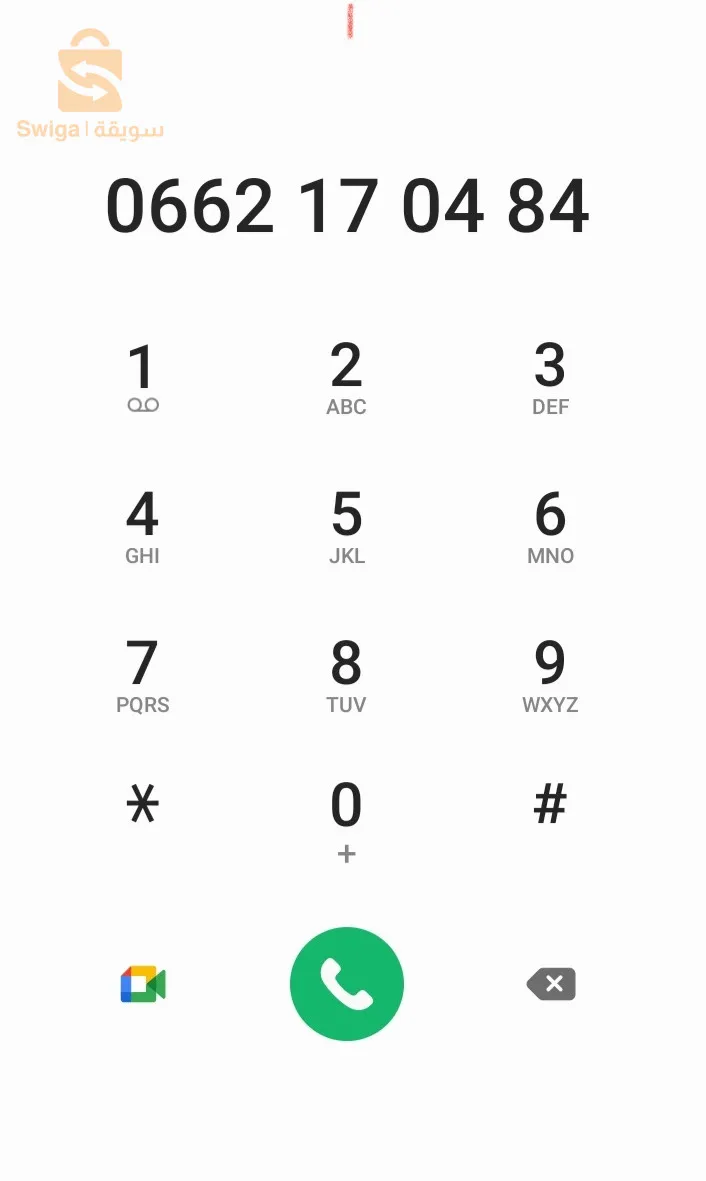Tap the 4 GHI key
706x1181 pixels.
pyautogui.click(x=142, y=527)
